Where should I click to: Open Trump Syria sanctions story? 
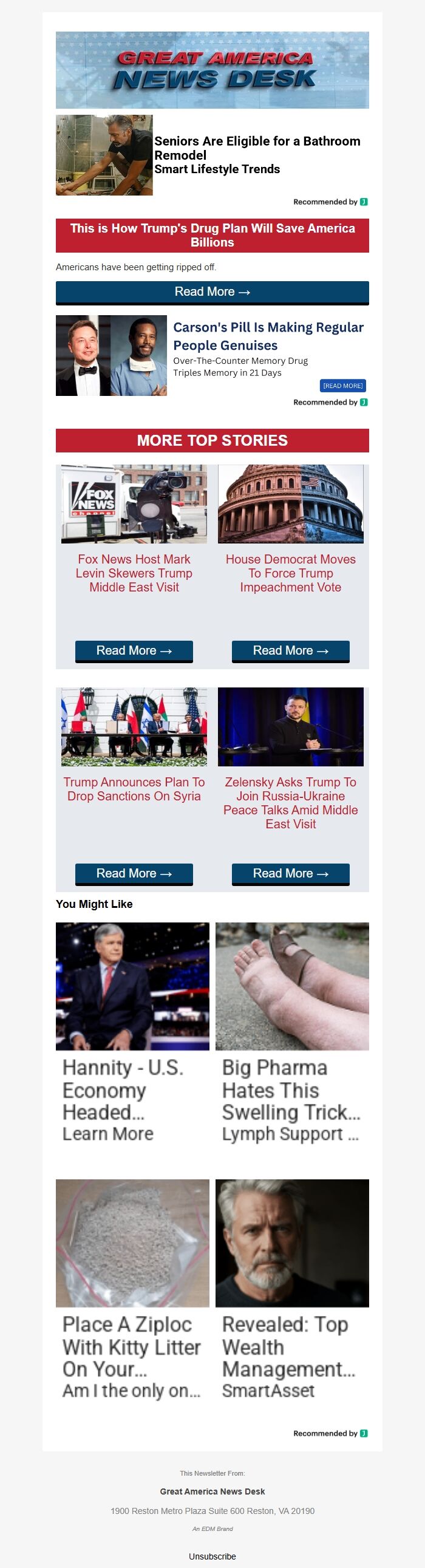[134, 789]
